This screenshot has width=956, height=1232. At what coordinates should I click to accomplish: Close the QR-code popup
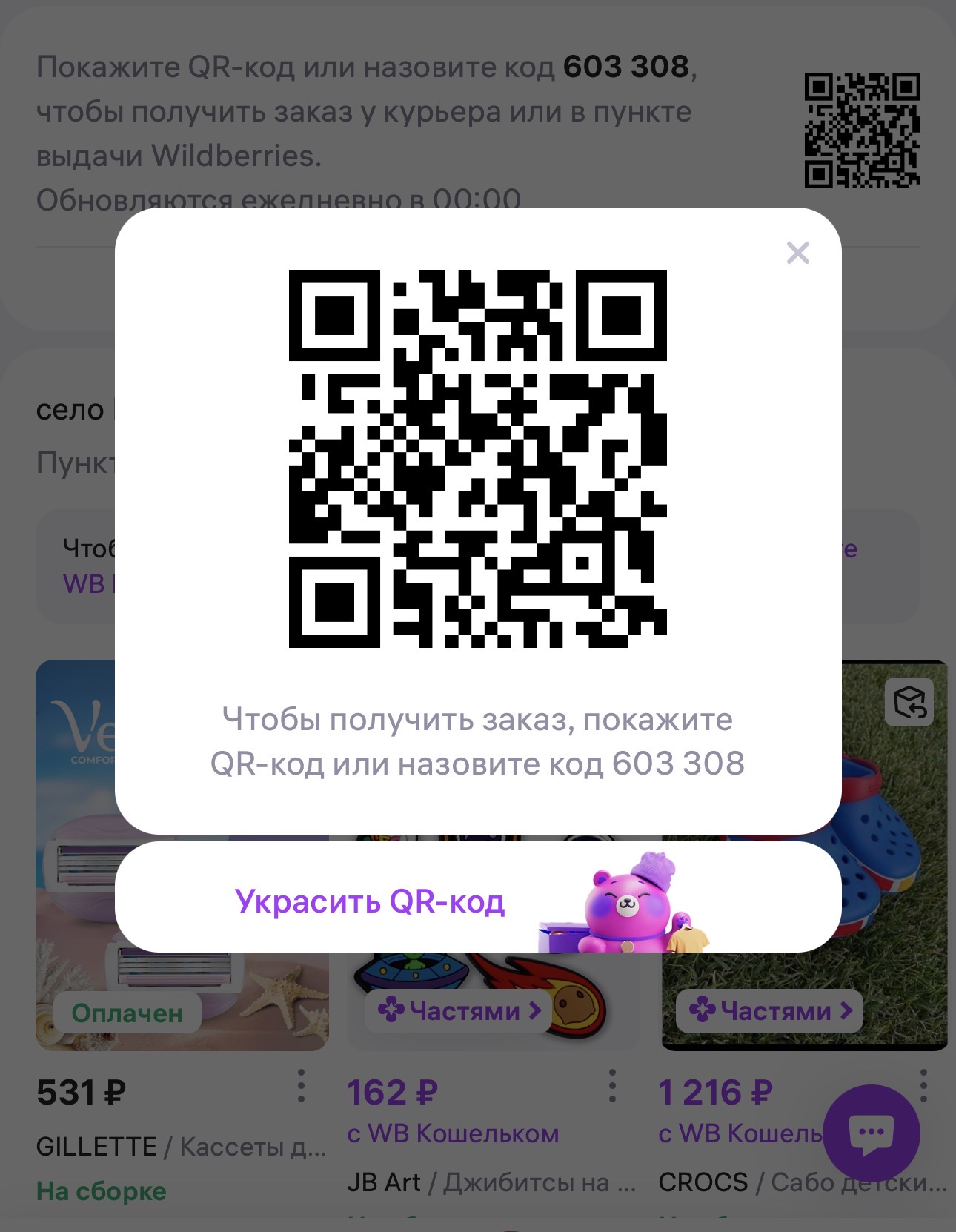[797, 253]
